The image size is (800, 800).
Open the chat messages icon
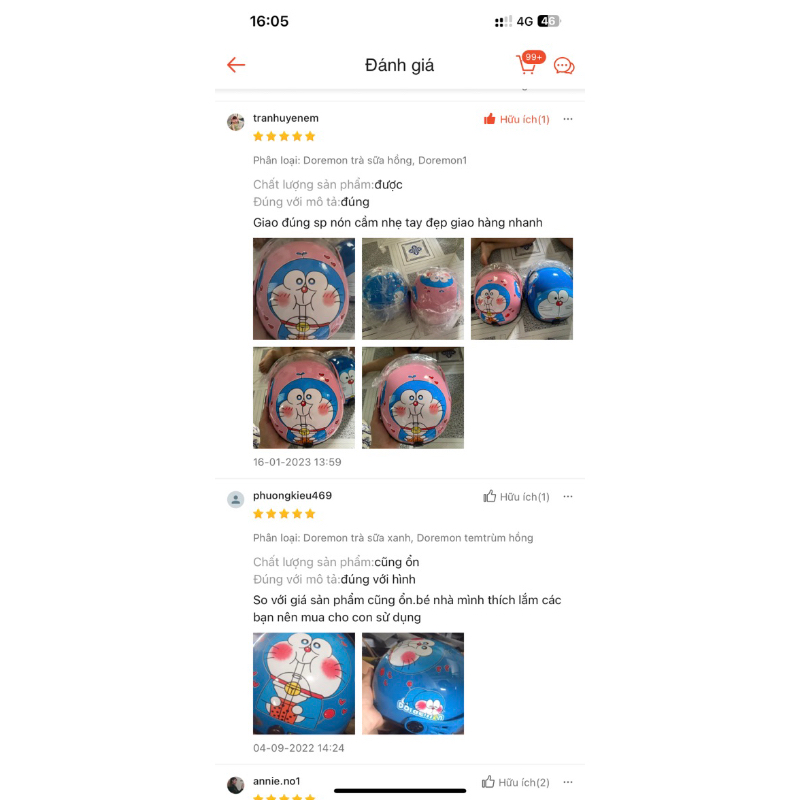click(564, 66)
